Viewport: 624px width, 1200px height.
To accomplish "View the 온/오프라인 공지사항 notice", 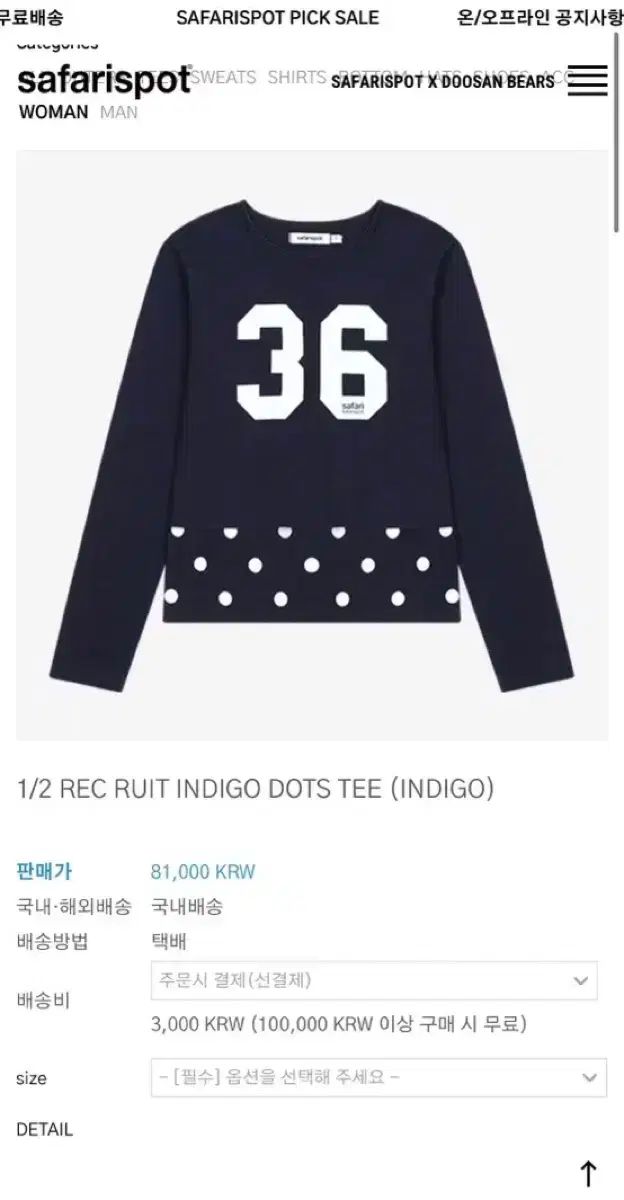I will (x=539, y=18).
